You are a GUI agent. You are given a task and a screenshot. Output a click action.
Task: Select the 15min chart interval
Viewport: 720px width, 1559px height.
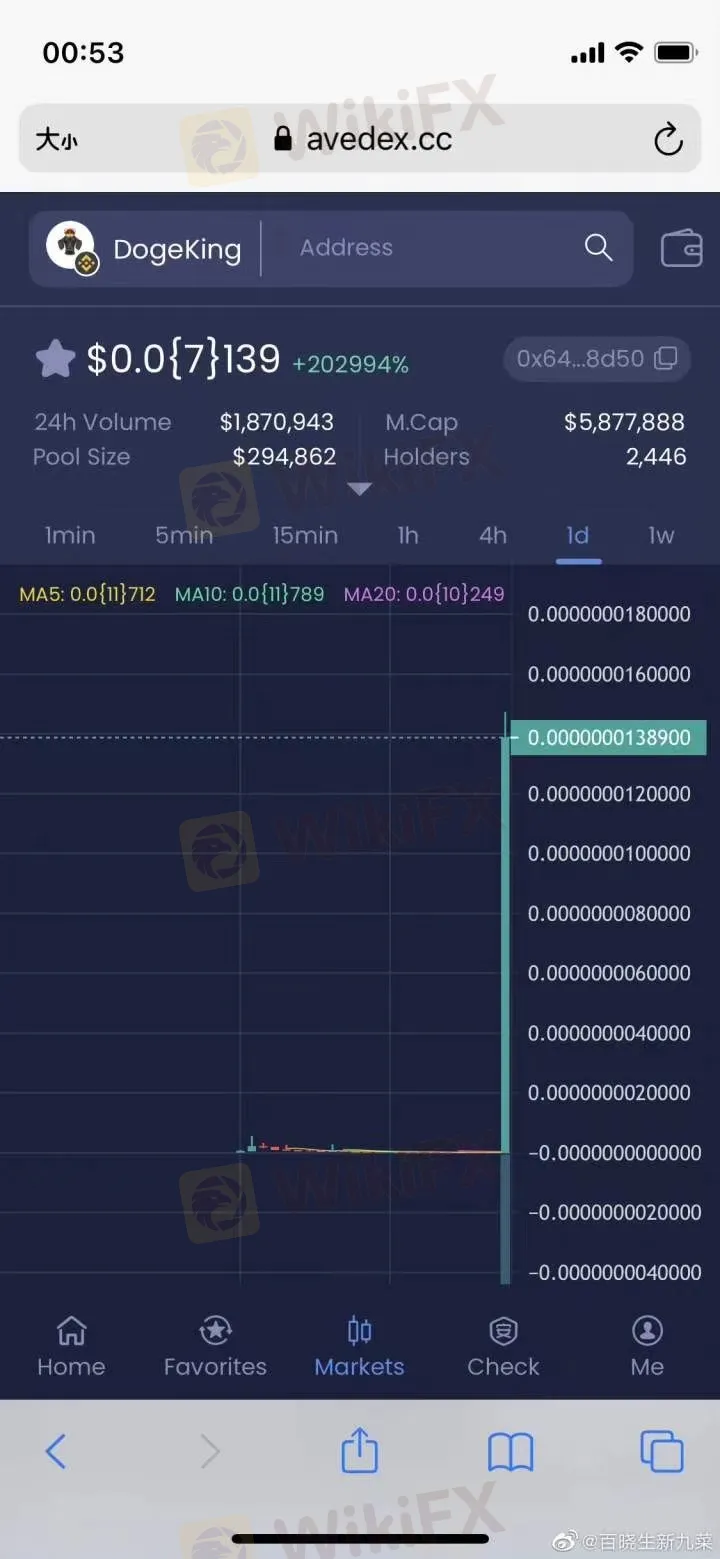point(305,535)
